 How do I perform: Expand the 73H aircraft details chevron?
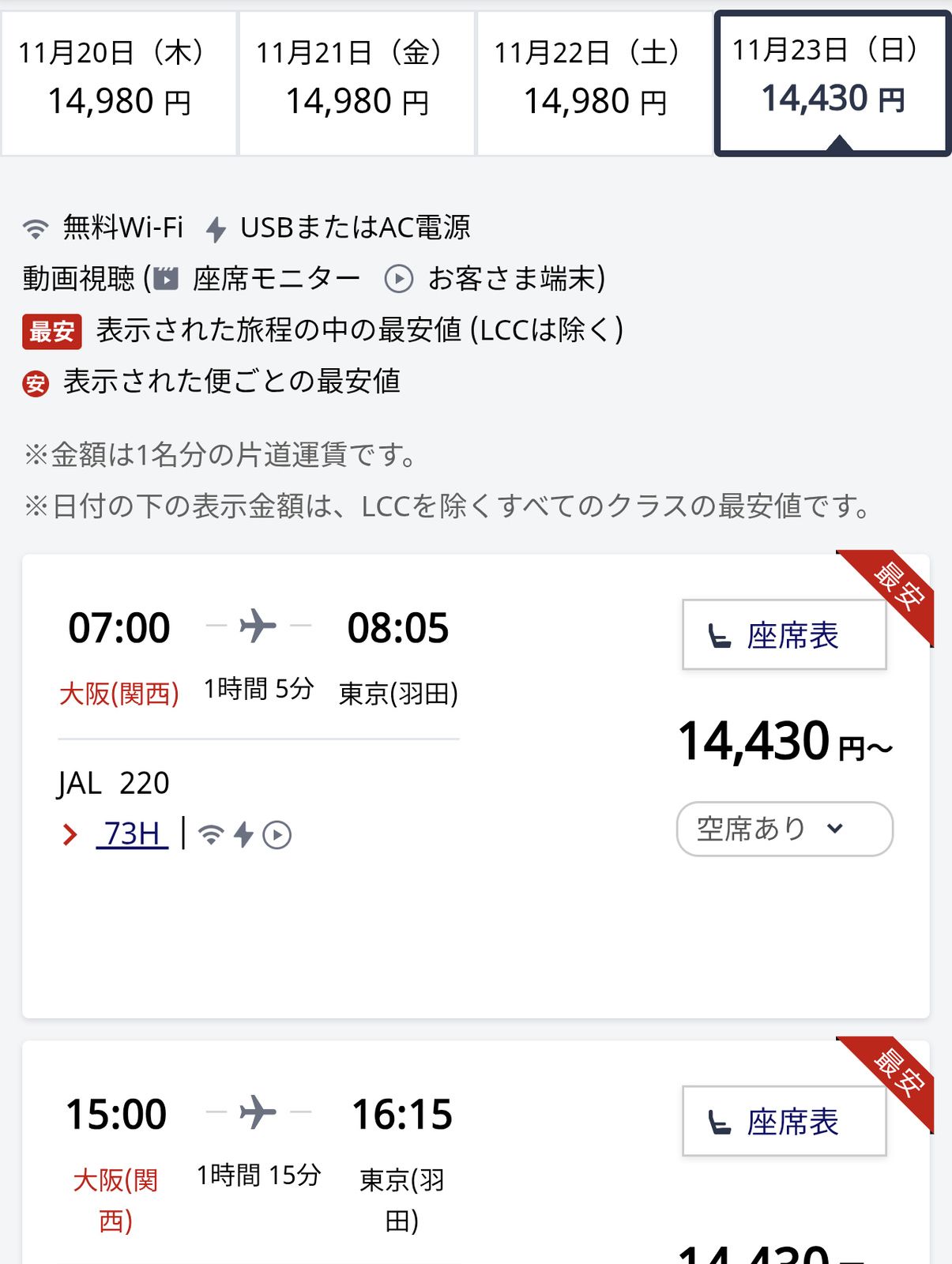coord(70,832)
